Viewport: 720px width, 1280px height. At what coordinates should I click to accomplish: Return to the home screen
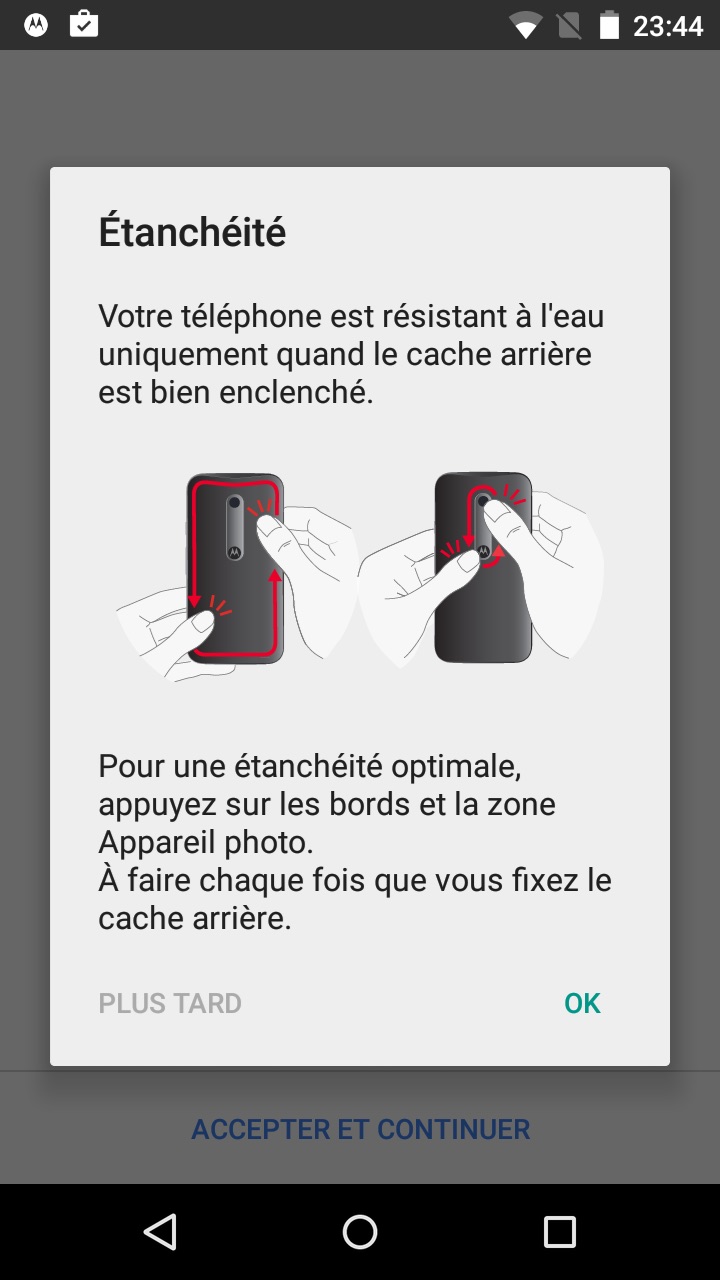click(360, 1232)
